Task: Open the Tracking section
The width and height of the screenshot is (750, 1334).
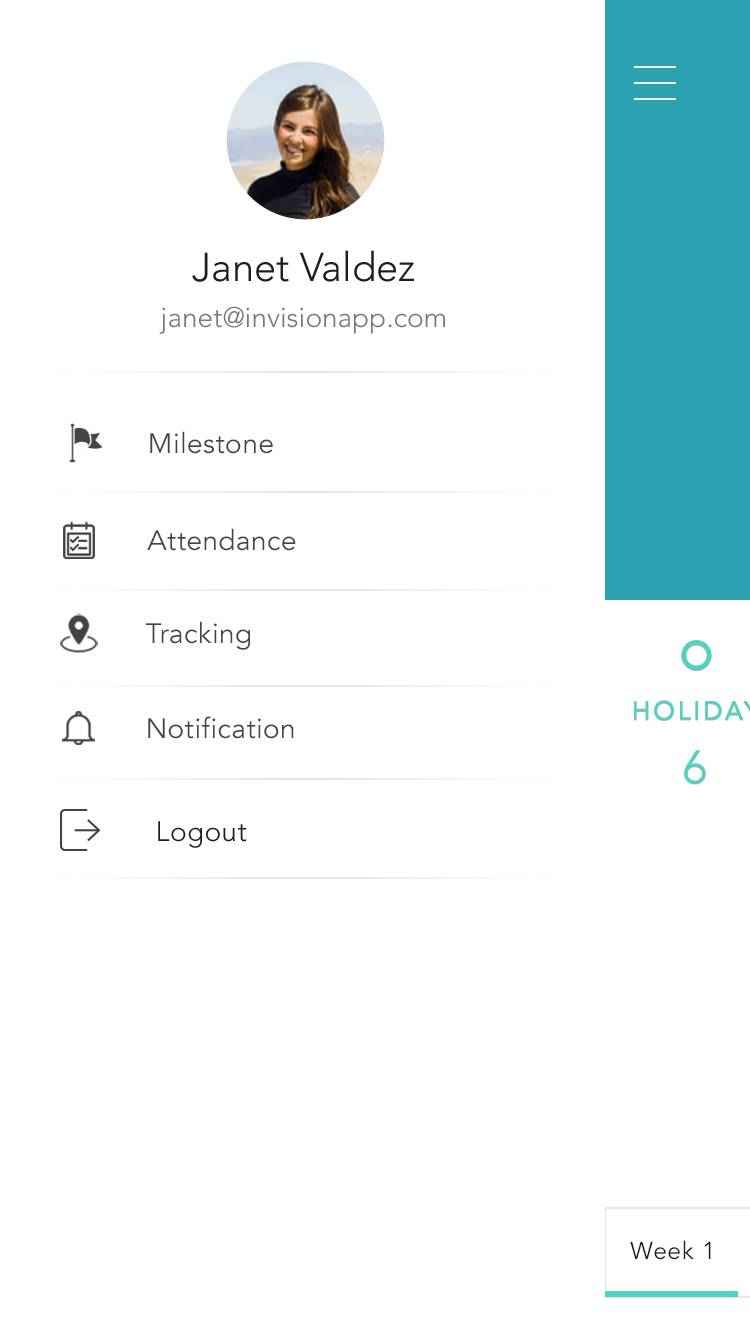Action: tap(198, 634)
